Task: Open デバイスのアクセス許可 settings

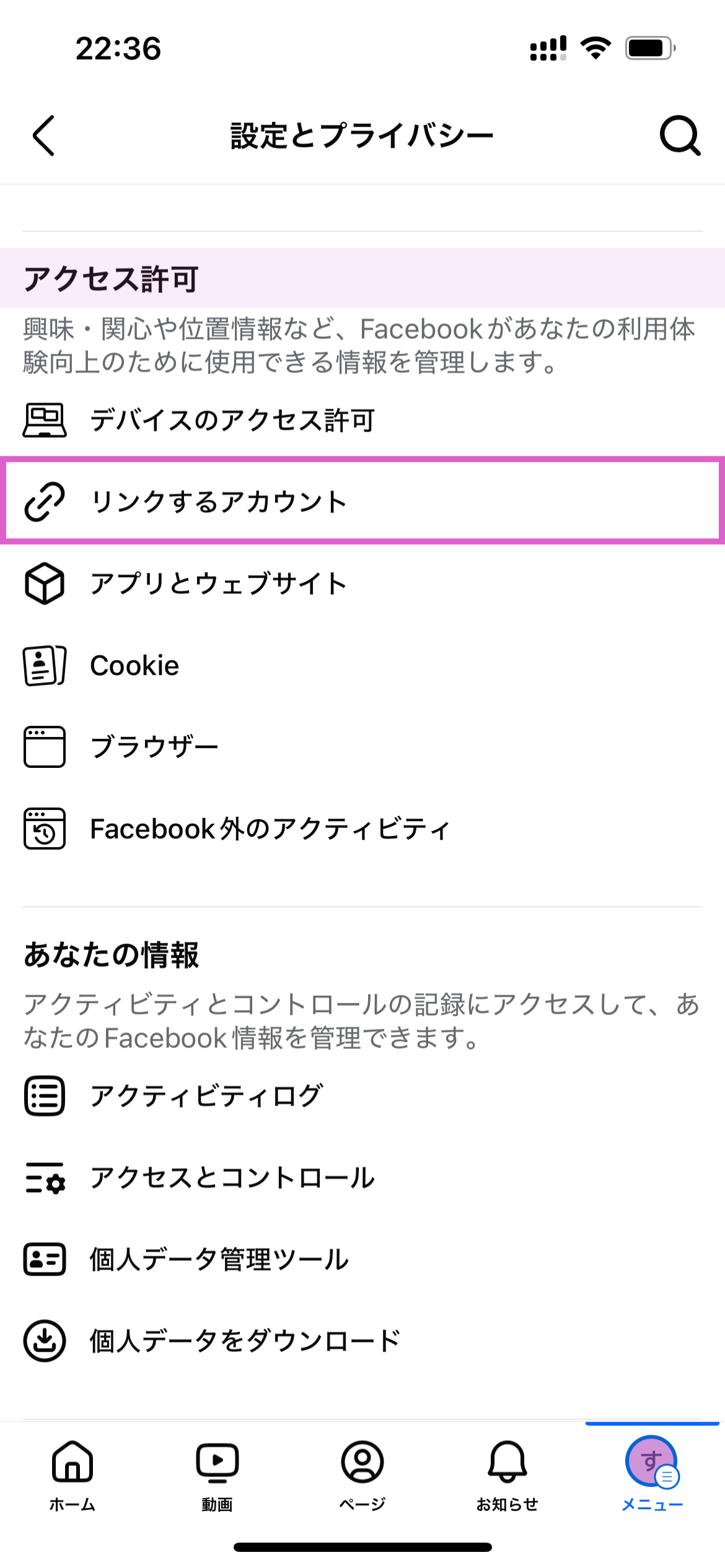Action: click(232, 420)
